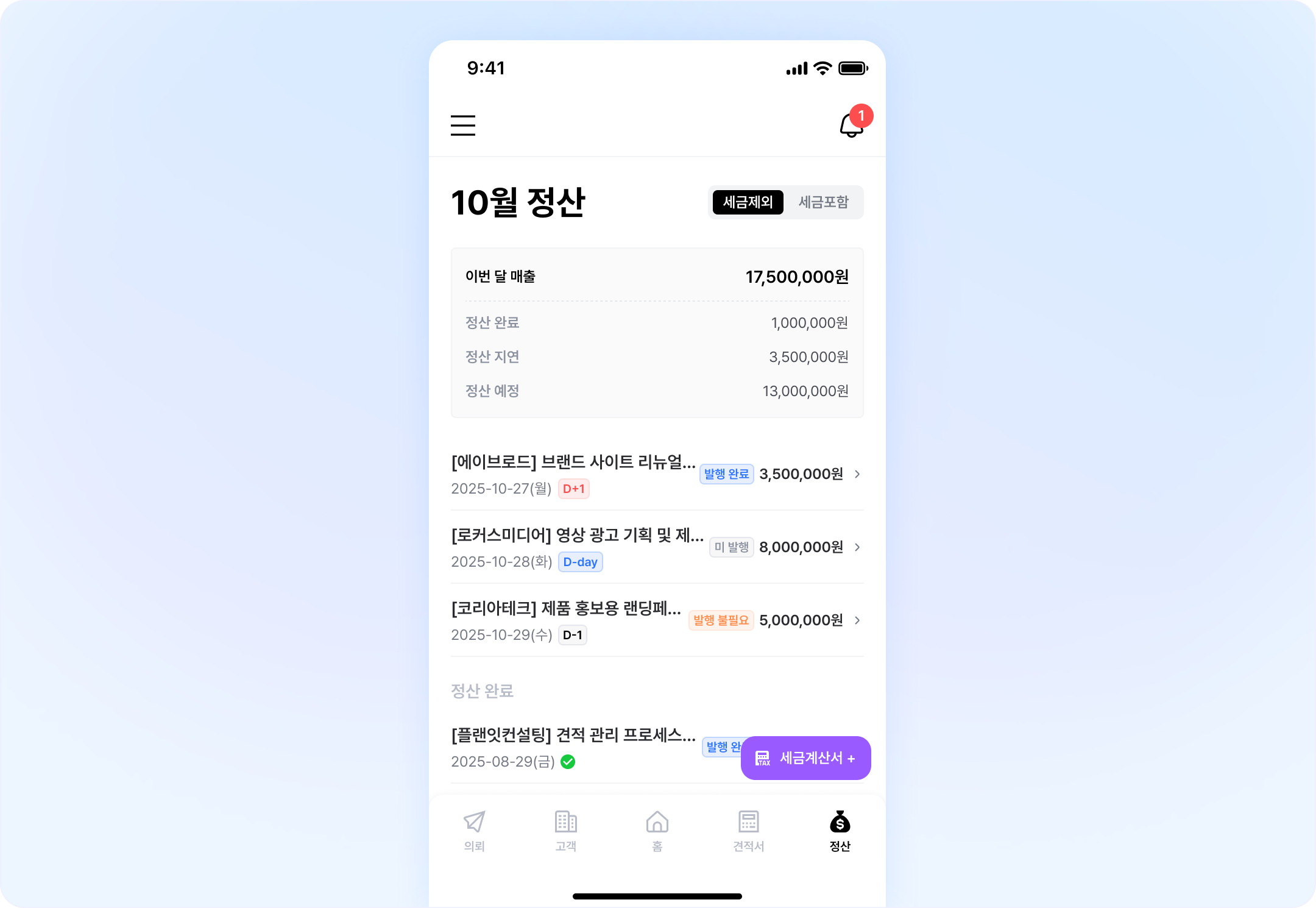The height and width of the screenshot is (908, 1316).
Task: Open the 에이브로드 브랜드 사이트 리뉴얼 settlement
Action: 657,474
